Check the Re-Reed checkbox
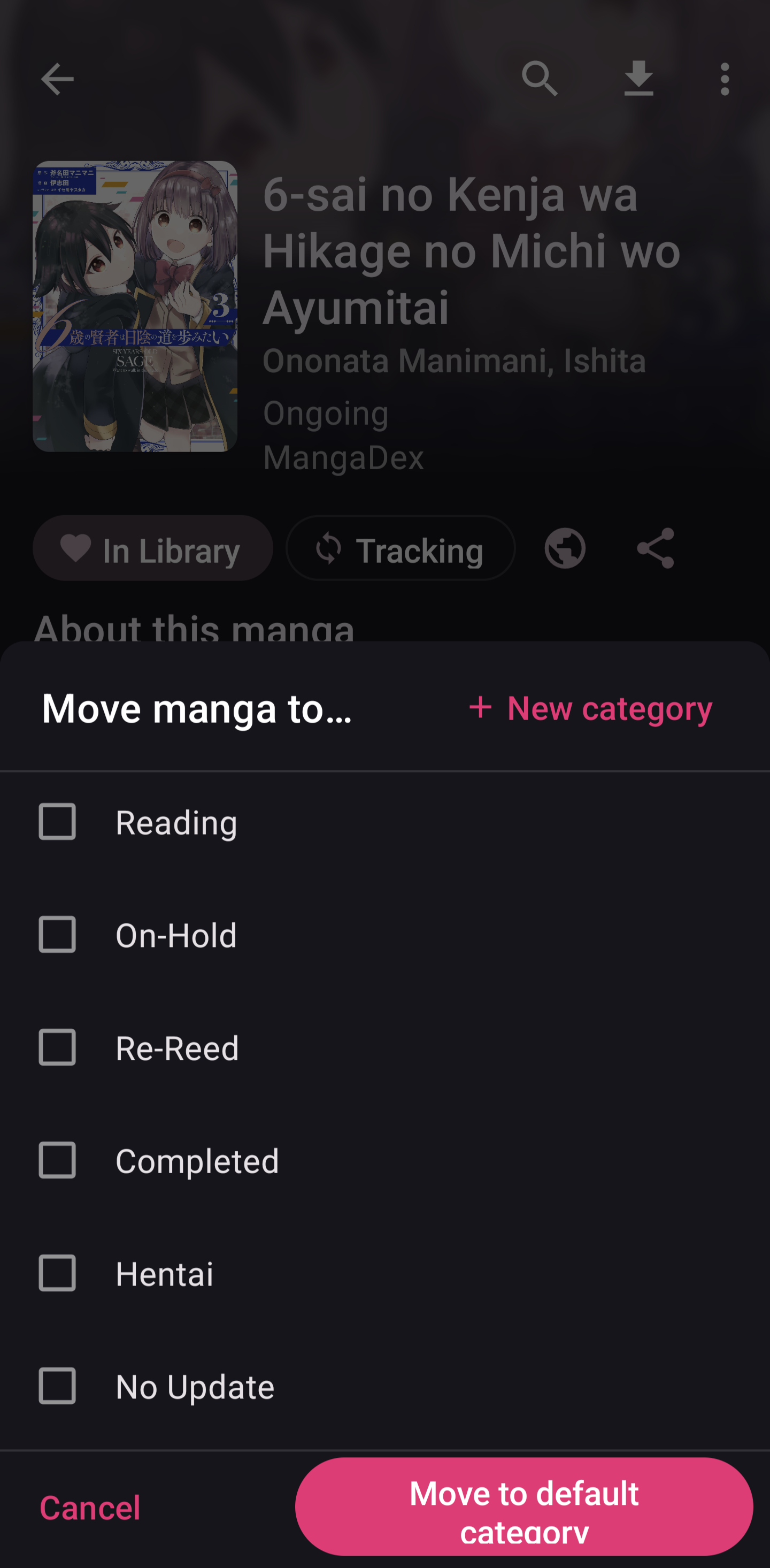This screenshot has width=770, height=1568. click(57, 1048)
